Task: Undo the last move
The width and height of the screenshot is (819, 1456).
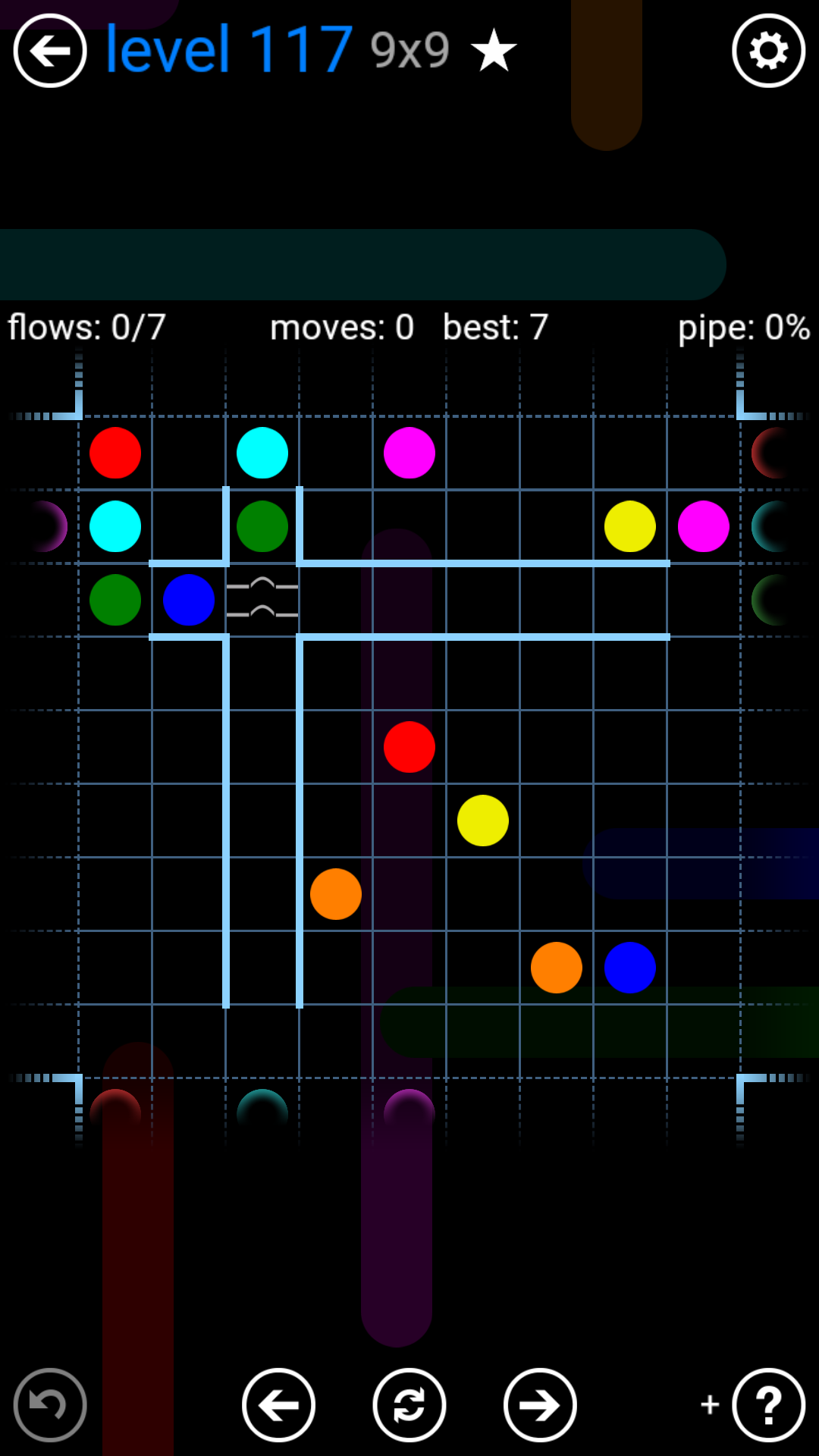Action: 50,1404
